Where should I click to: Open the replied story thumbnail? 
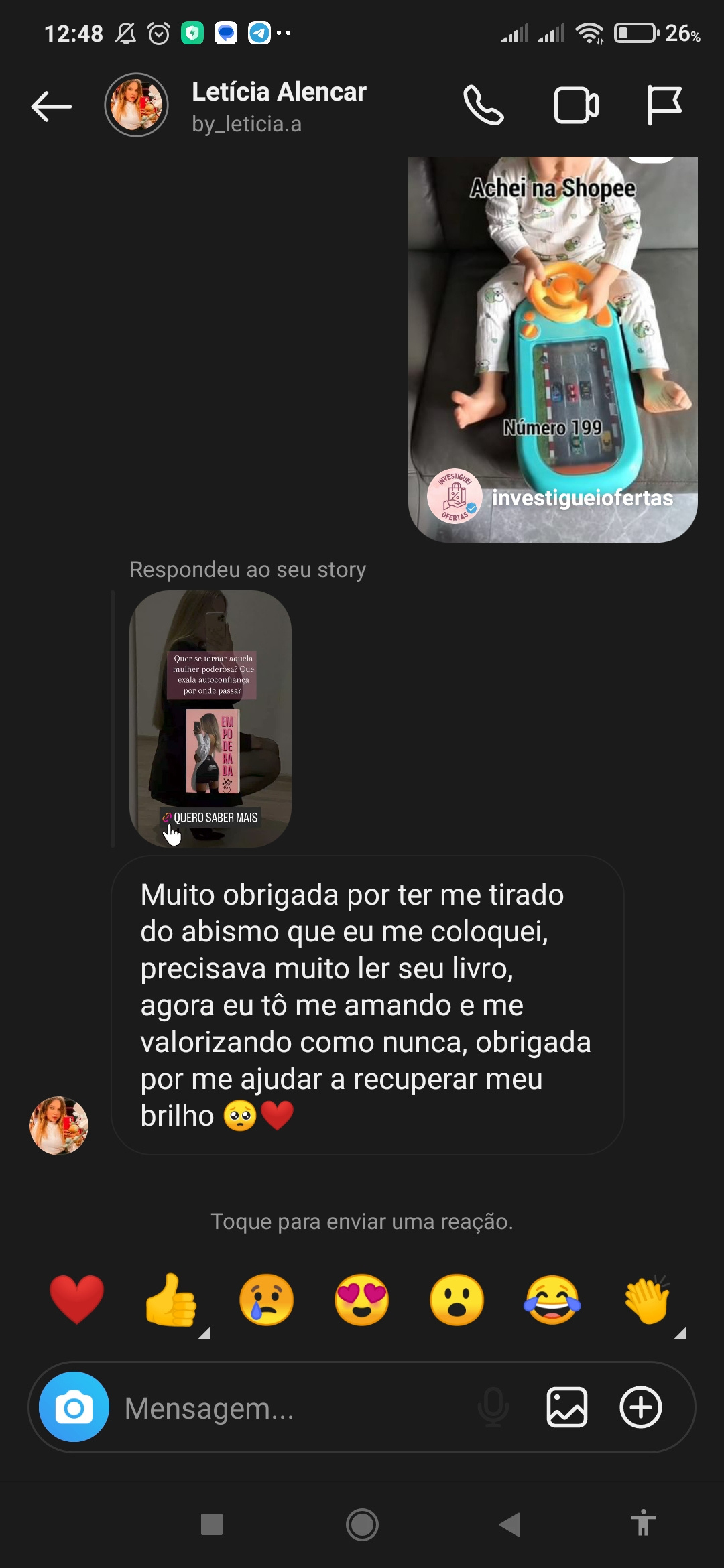click(x=210, y=718)
